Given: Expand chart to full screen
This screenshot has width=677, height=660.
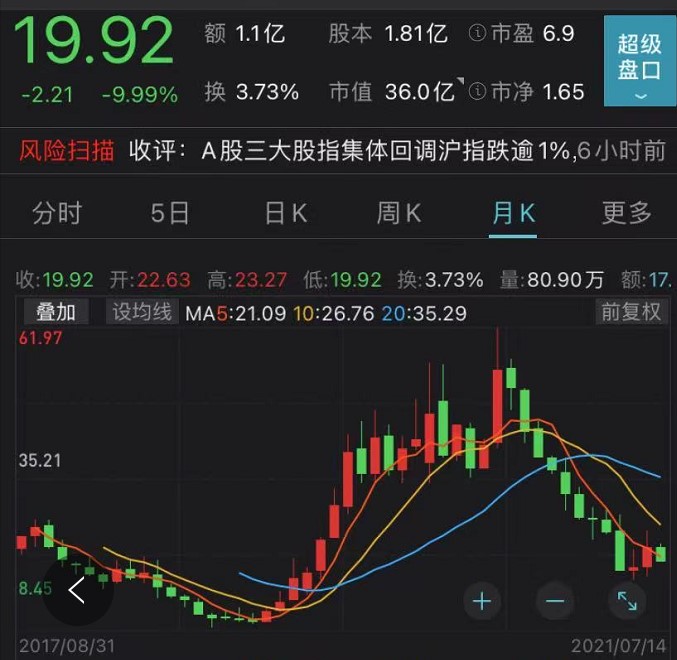Looking at the screenshot, I should click(x=627, y=601).
